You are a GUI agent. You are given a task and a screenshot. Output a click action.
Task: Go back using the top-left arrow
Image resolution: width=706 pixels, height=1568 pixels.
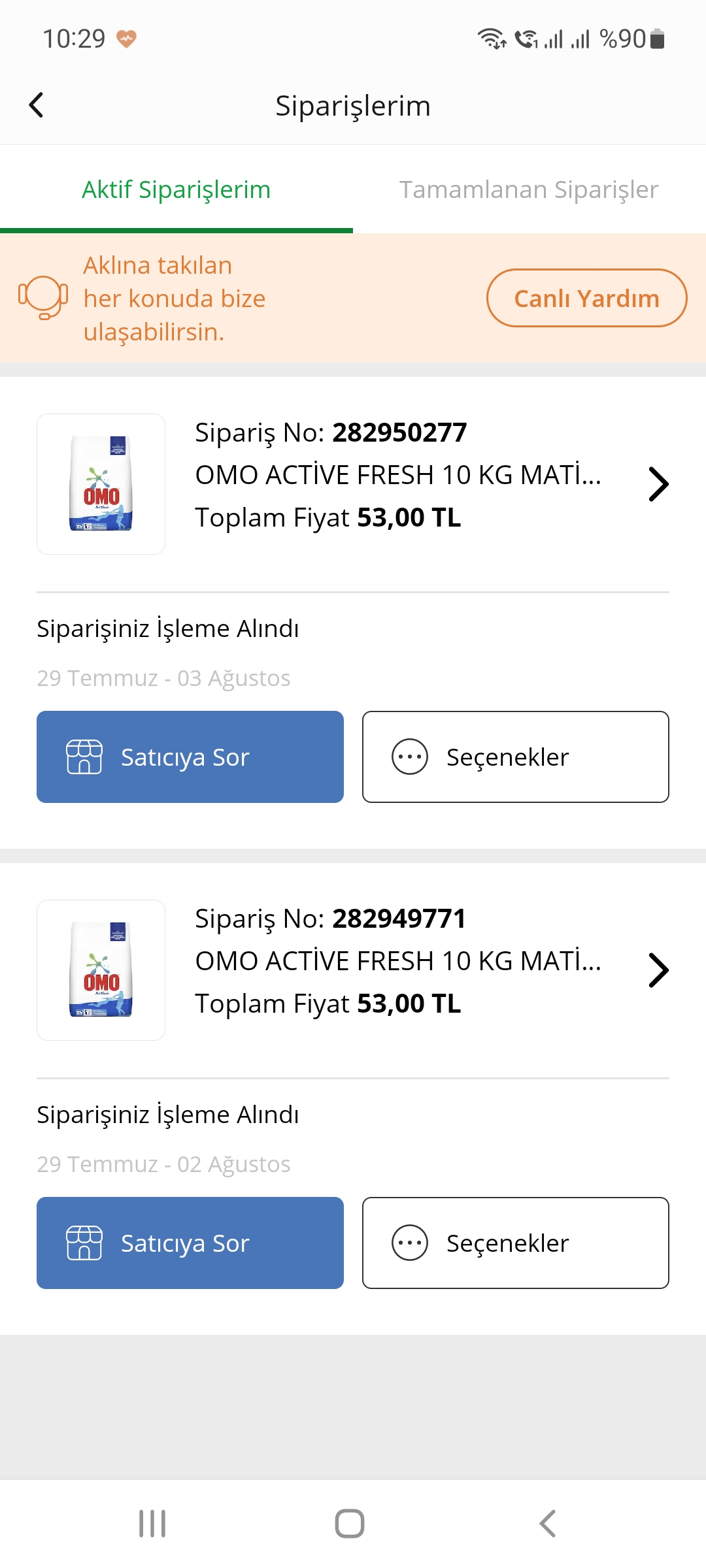37,105
